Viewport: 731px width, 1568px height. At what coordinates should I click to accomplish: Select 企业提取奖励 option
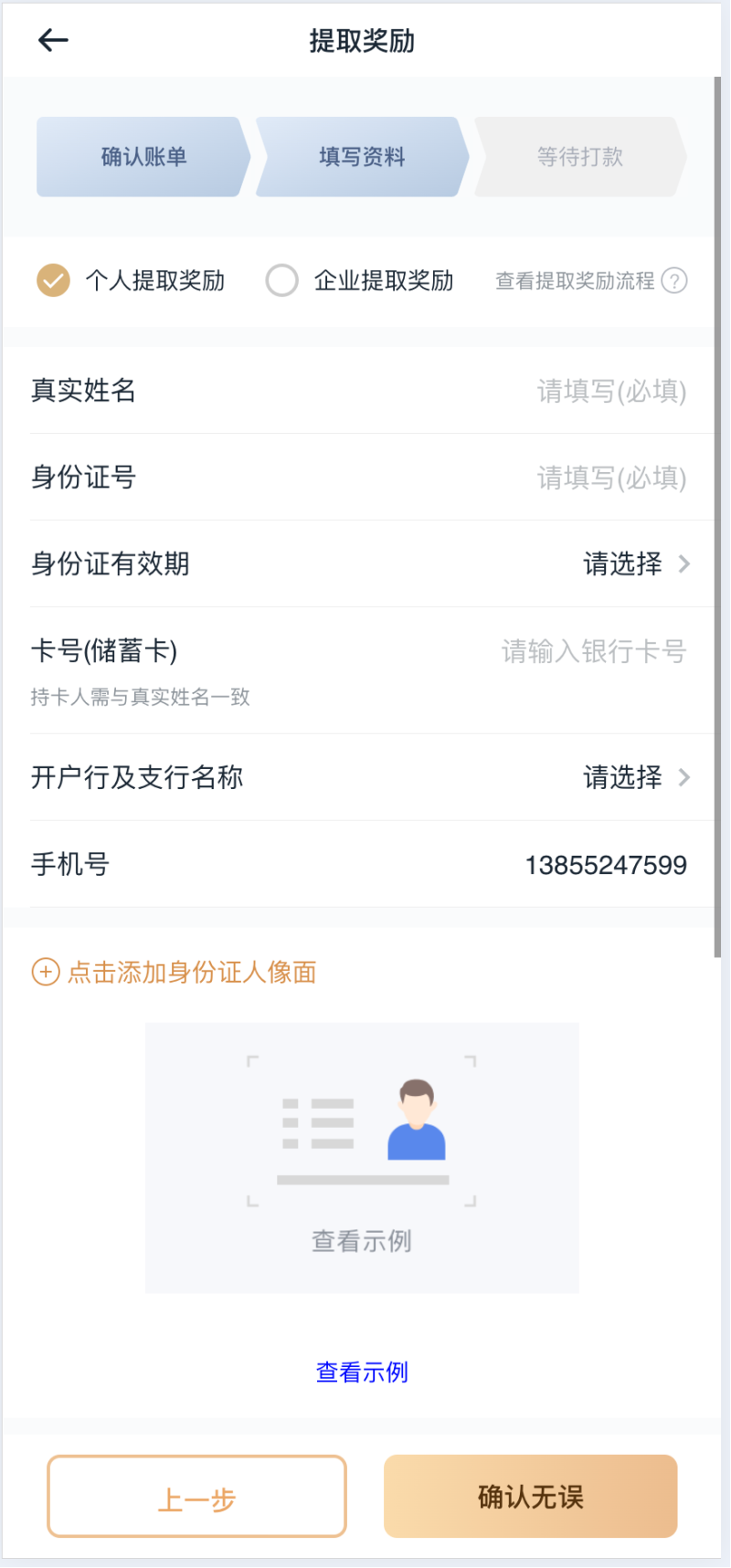pyautogui.click(x=281, y=280)
